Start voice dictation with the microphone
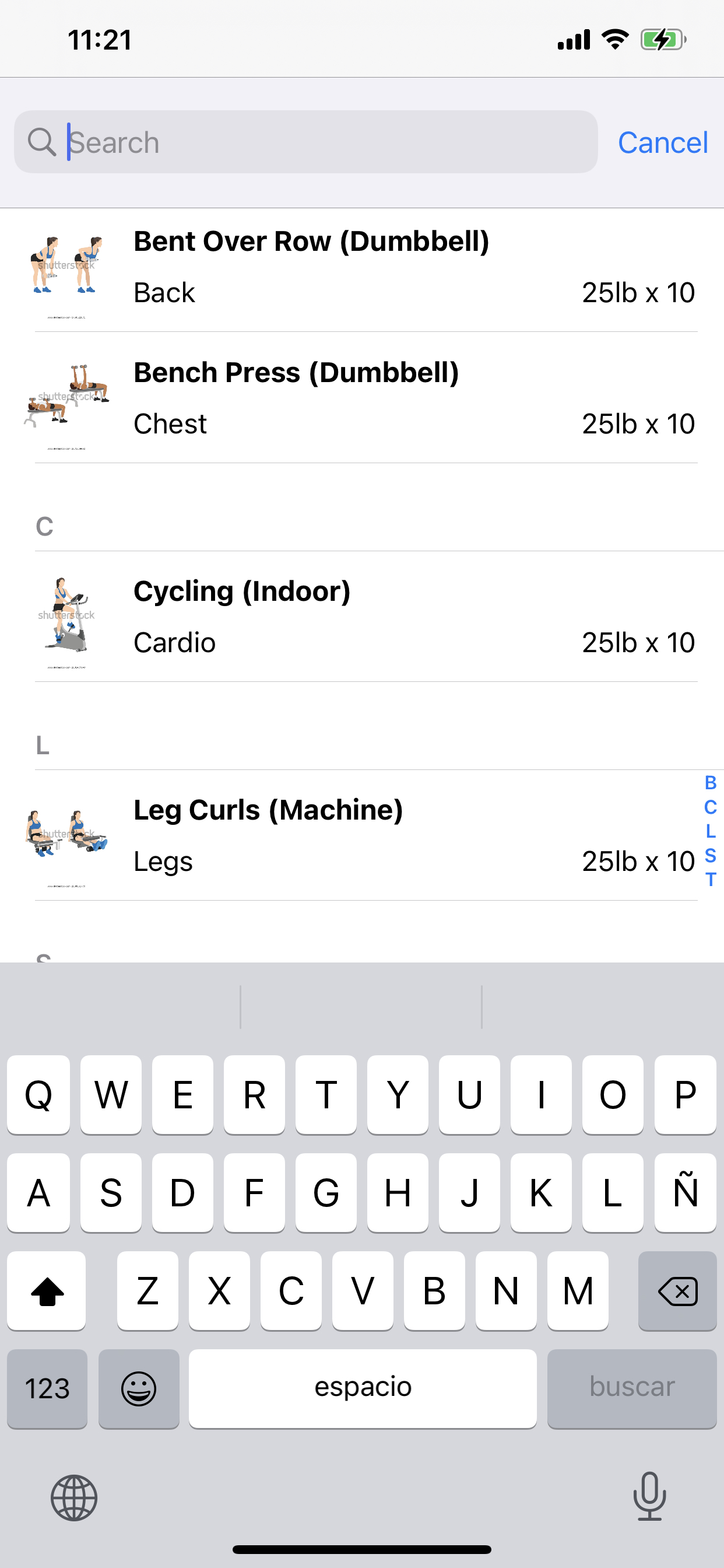This screenshot has width=724, height=1568. pos(649,1496)
